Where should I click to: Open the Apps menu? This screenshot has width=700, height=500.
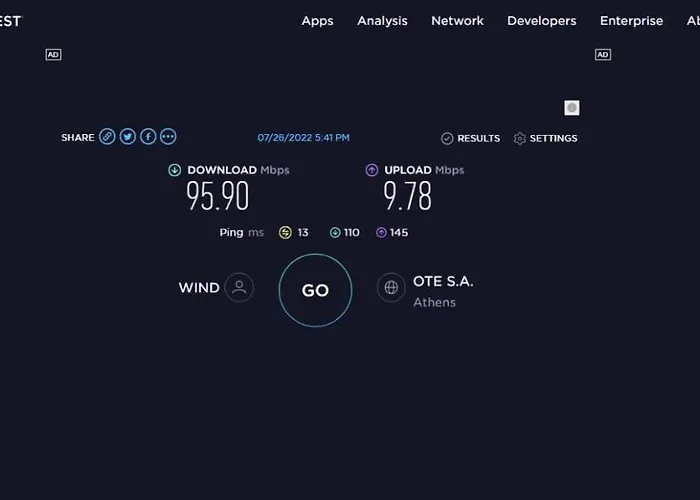tap(317, 21)
